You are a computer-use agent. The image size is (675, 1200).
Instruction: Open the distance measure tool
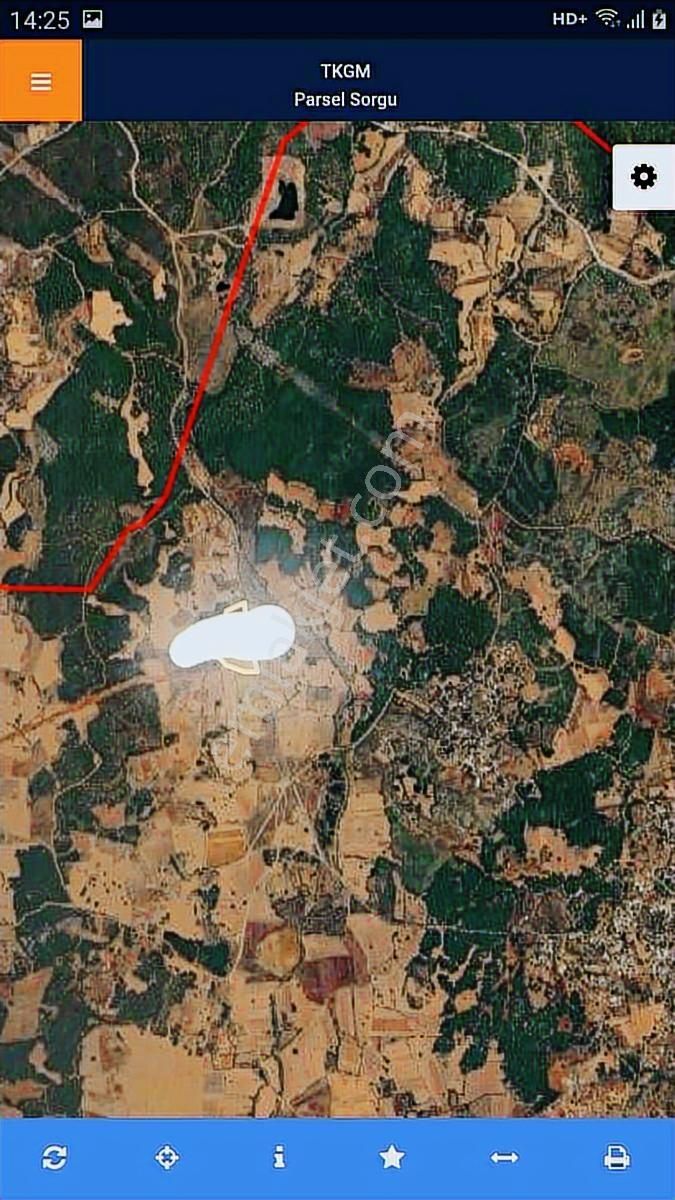[x=504, y=1158]
